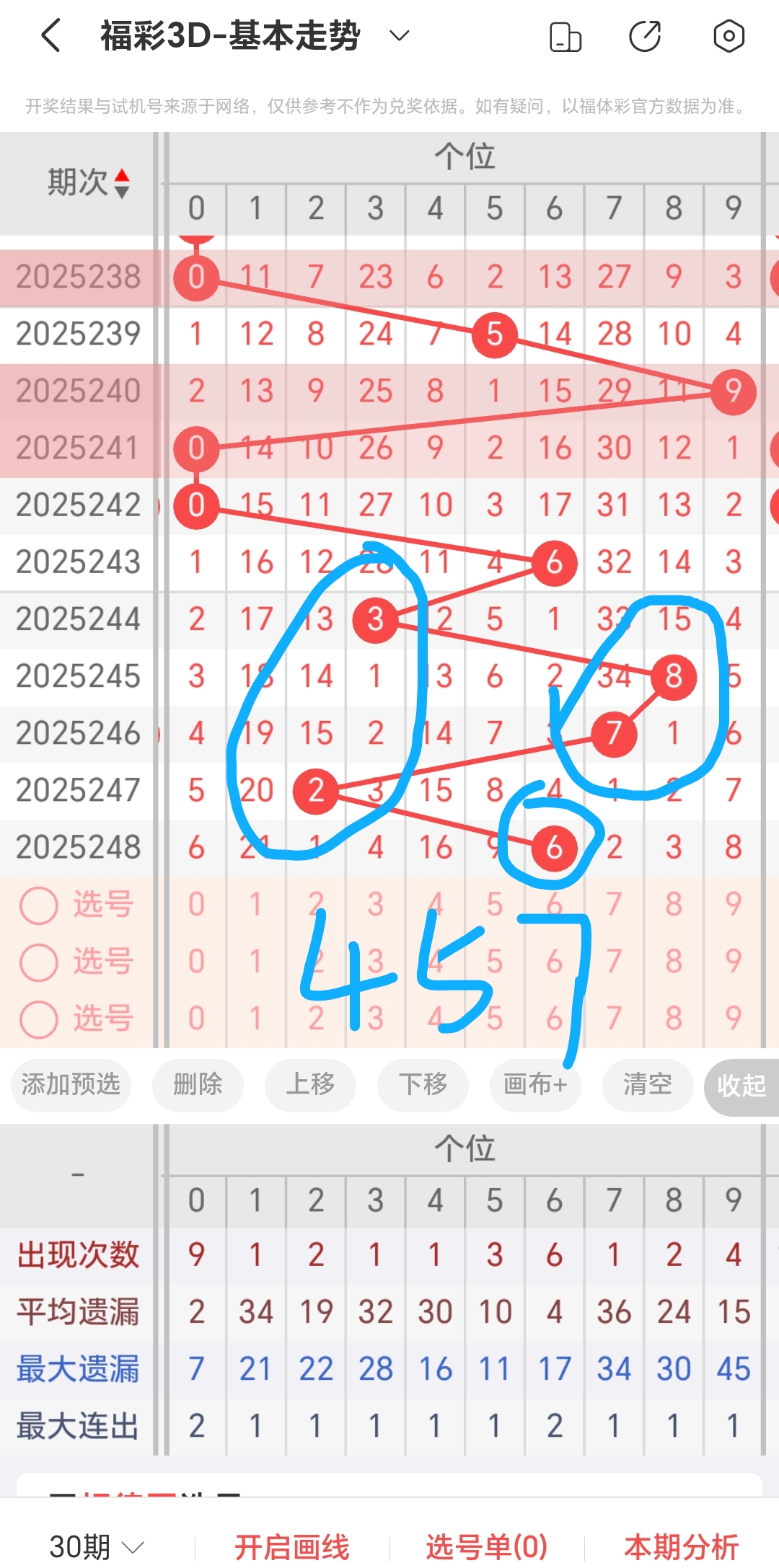The image size is (779, 1568).
Task: Open the 画布+ canvas drawing tool
Action: [x=535, y=1086]
